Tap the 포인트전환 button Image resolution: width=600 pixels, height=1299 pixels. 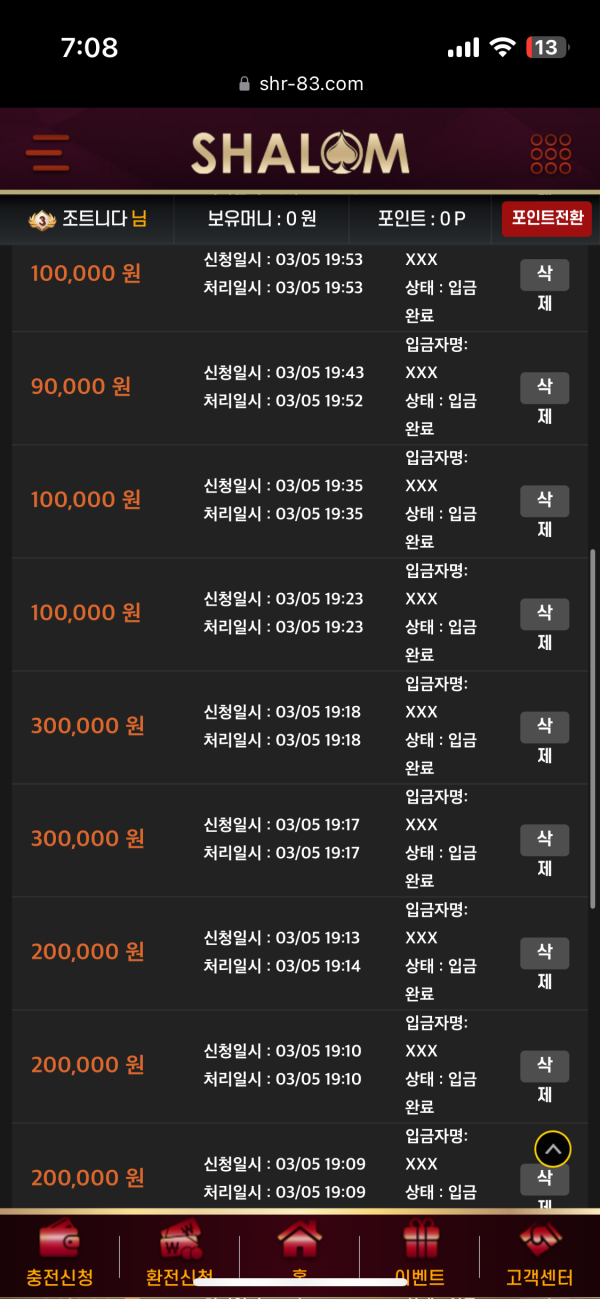(546, 219)
